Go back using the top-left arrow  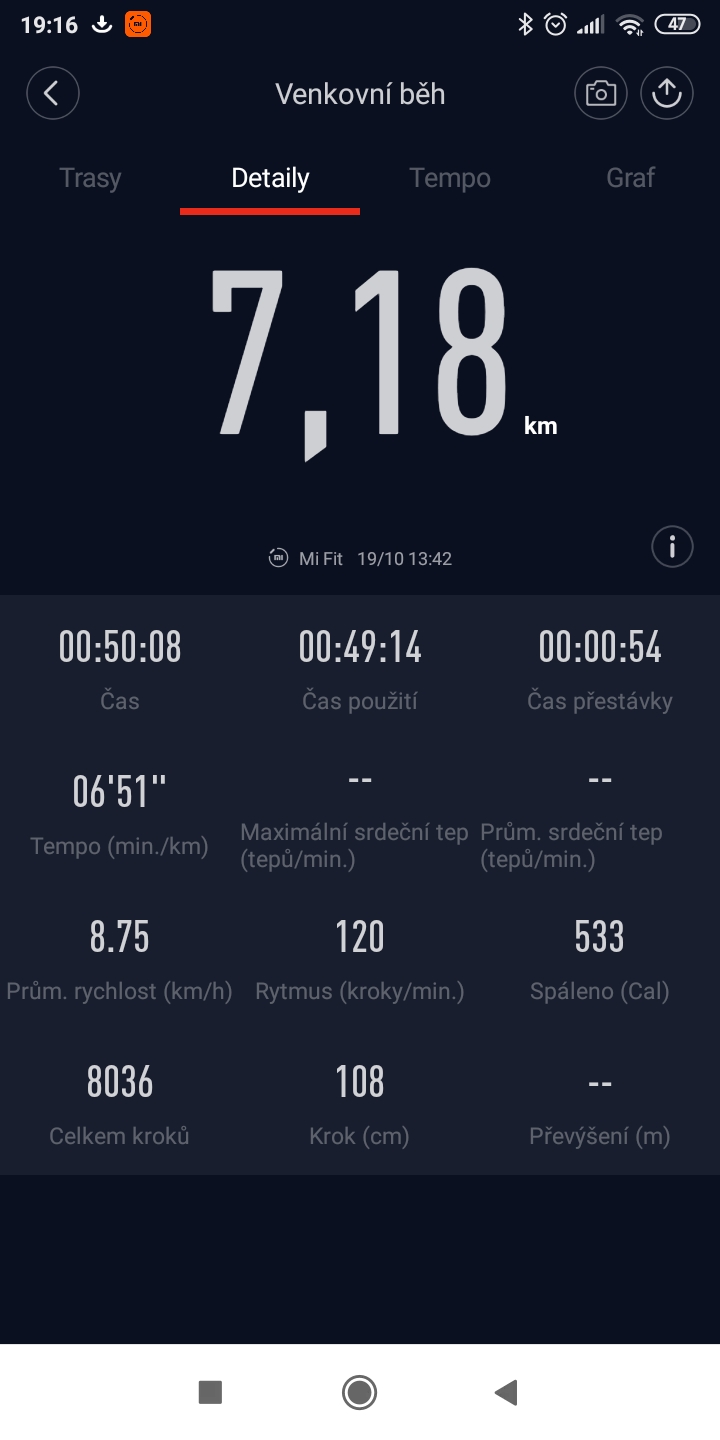[x=52, y=94]
